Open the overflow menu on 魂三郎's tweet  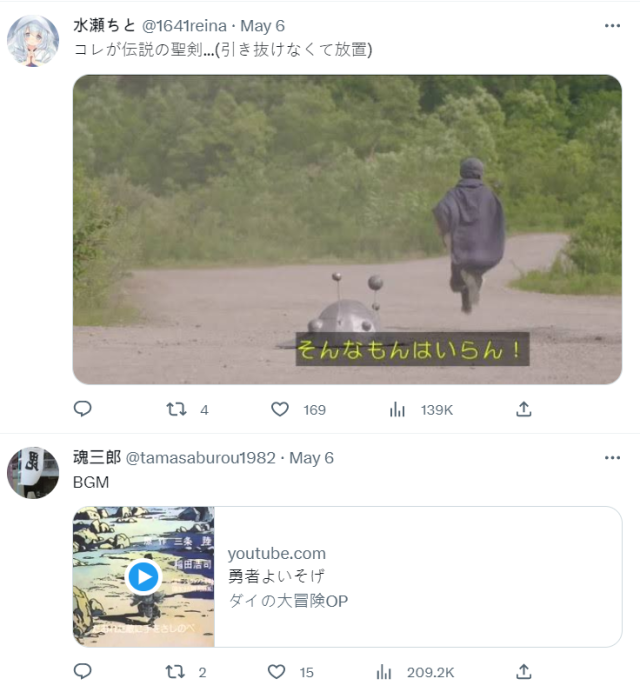pos(612,458)
